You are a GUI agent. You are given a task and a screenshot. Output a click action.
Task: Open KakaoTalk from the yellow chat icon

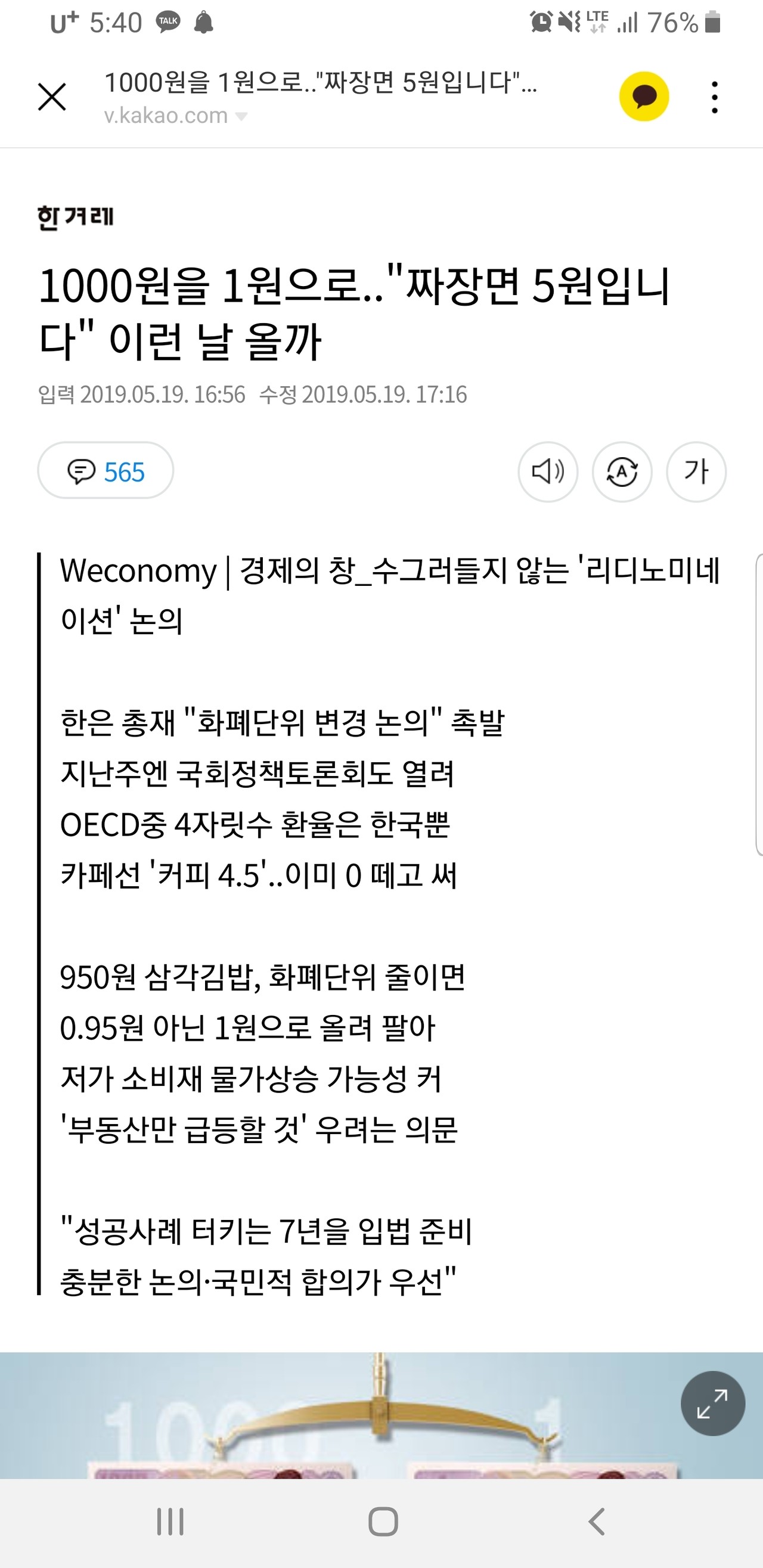coord(644,95)
